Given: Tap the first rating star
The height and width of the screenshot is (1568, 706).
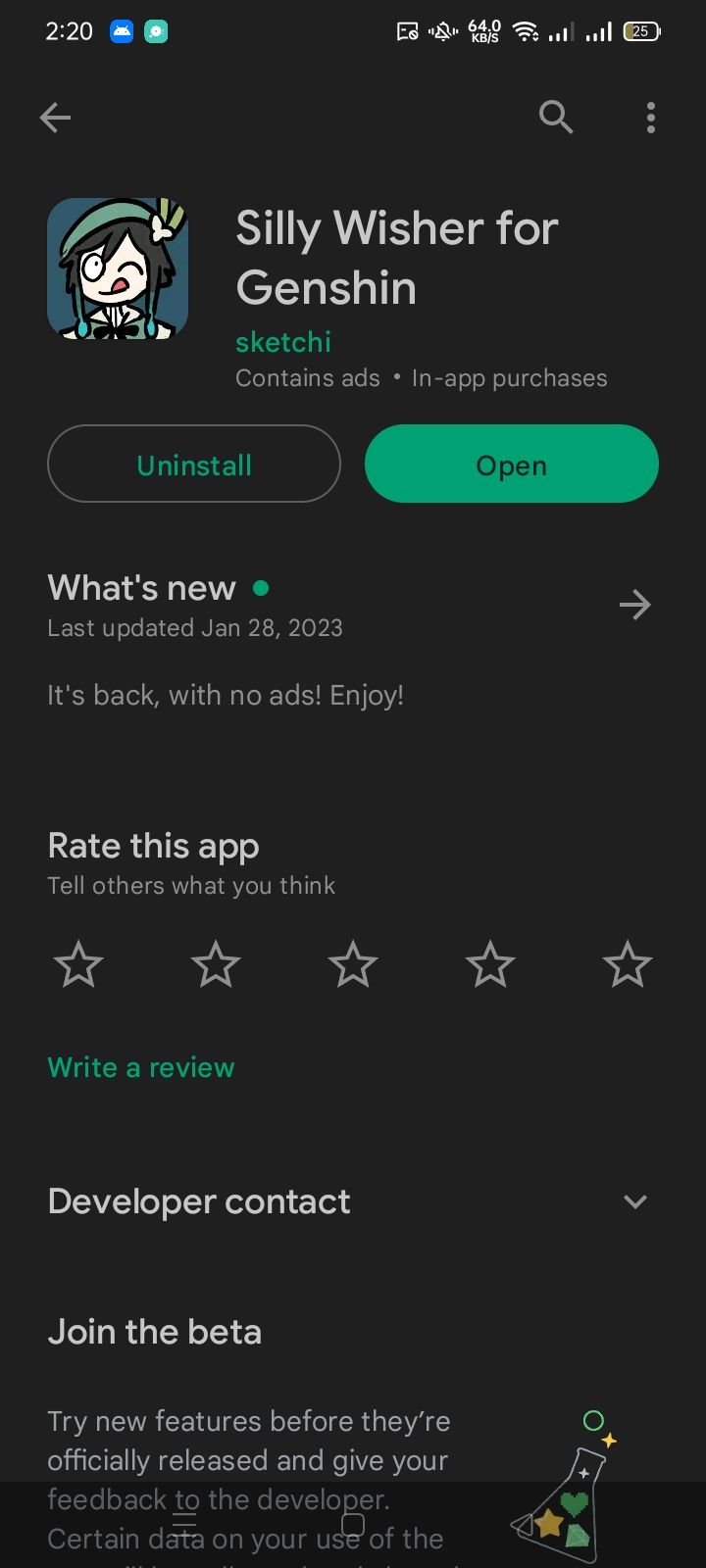Looking at the screenshot, I should pyautogui.click(x=78, y=964).
